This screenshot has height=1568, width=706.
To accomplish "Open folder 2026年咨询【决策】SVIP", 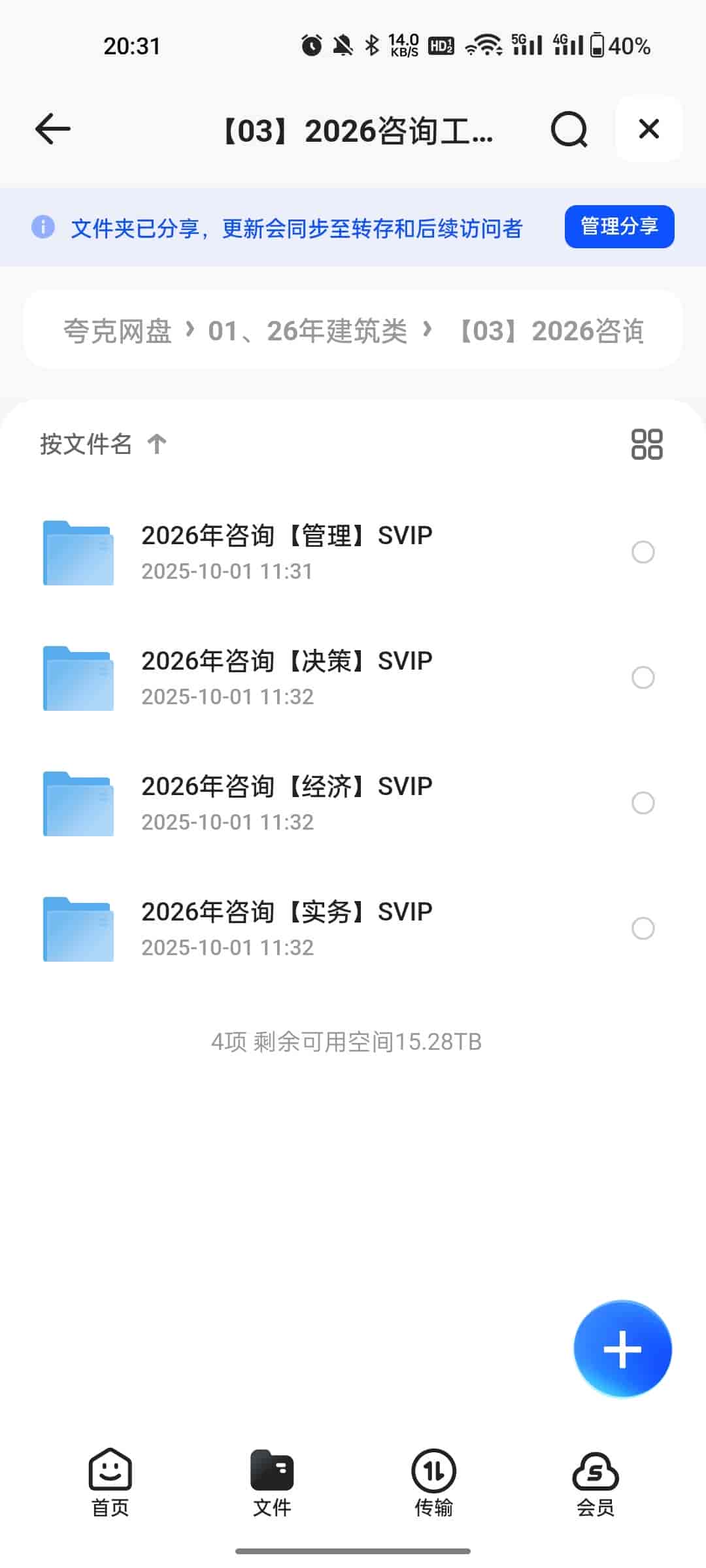I will [x=286, y=678].
